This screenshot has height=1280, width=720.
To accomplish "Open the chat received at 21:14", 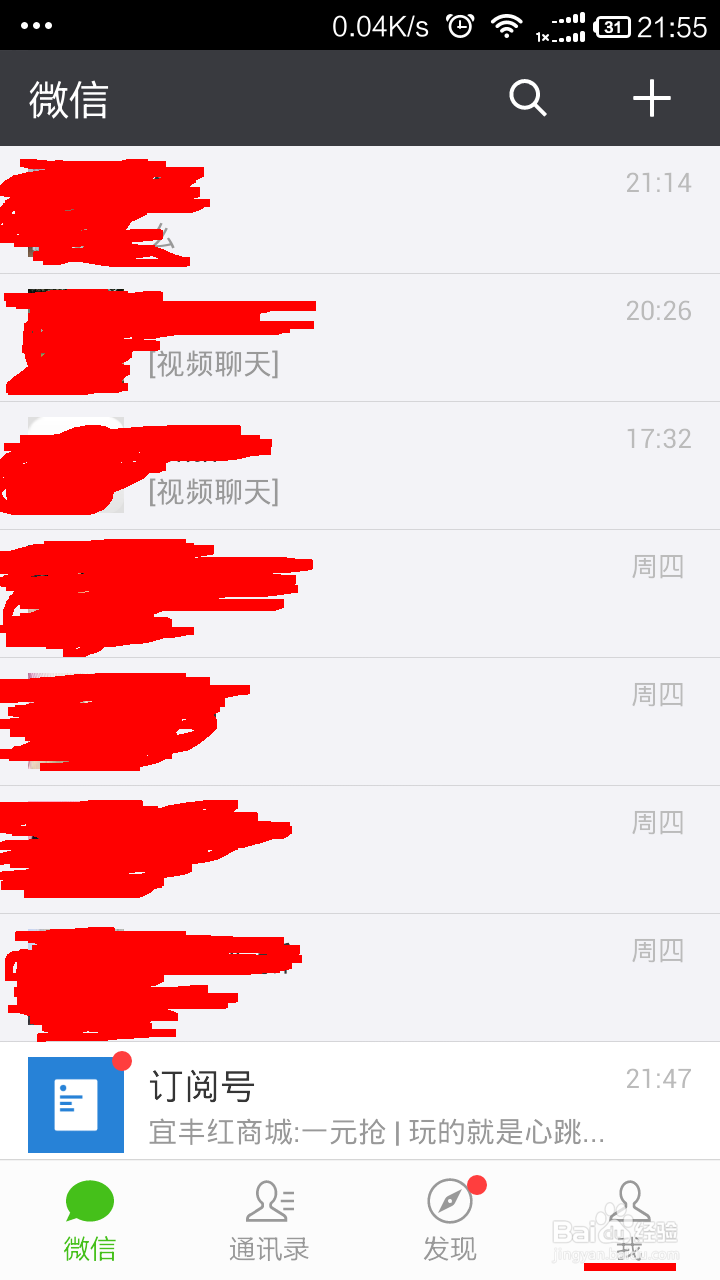I will [x=360, y=208].
